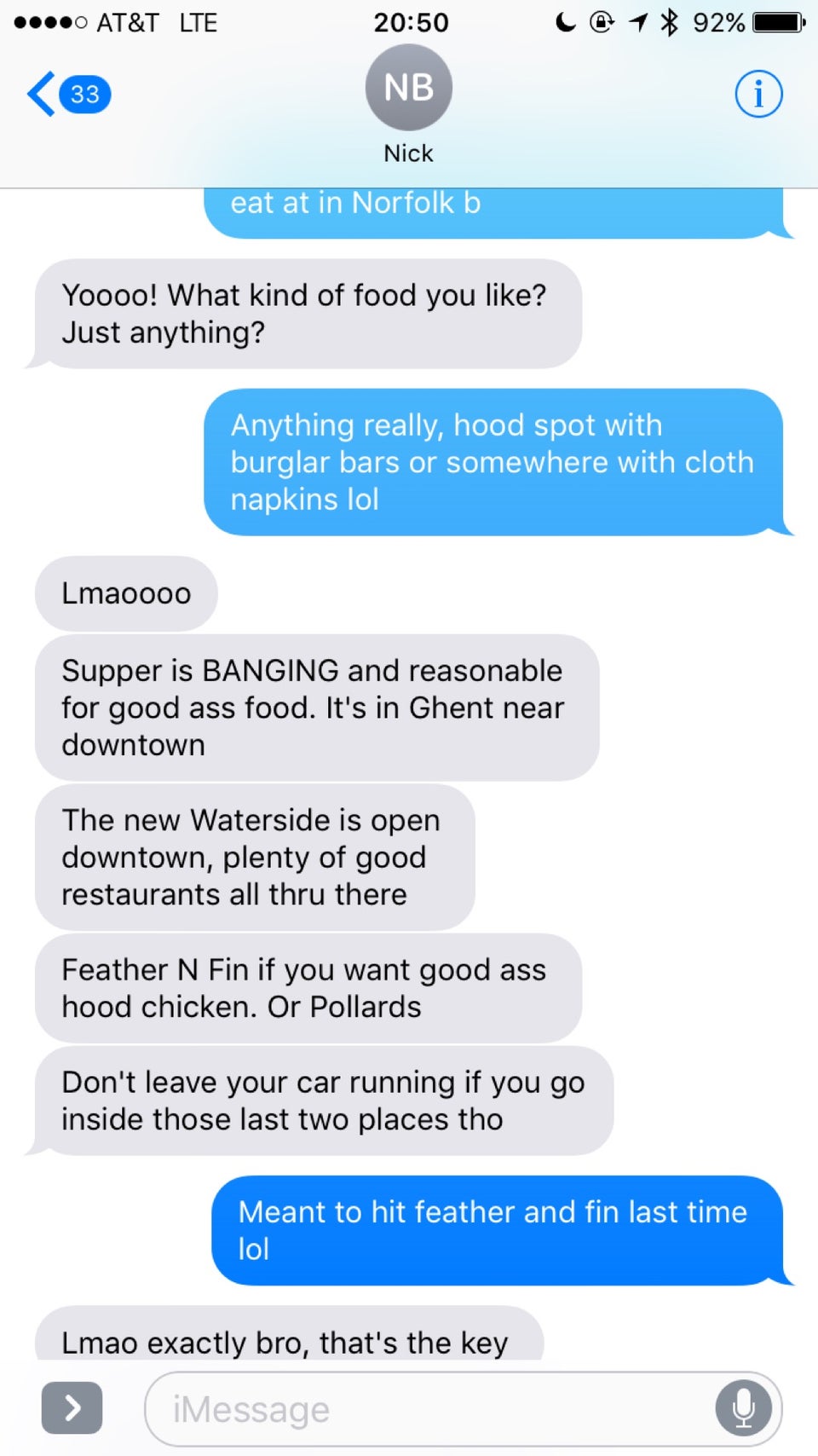Expand the apps arrow beside the message field
This screenshot has height=1456, width=818.
[x=72, y=1407]
